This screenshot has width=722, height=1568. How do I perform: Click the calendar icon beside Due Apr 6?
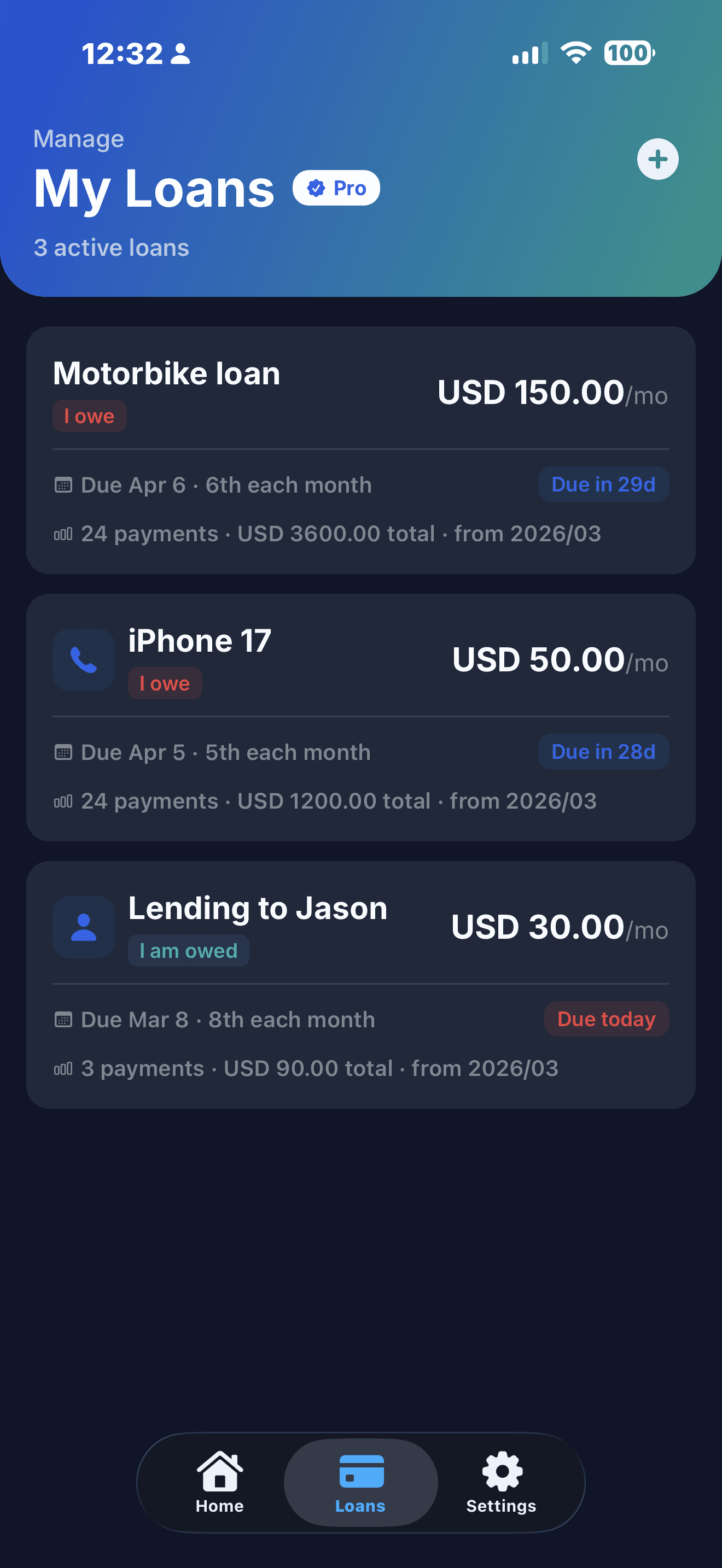pos(64,484)
